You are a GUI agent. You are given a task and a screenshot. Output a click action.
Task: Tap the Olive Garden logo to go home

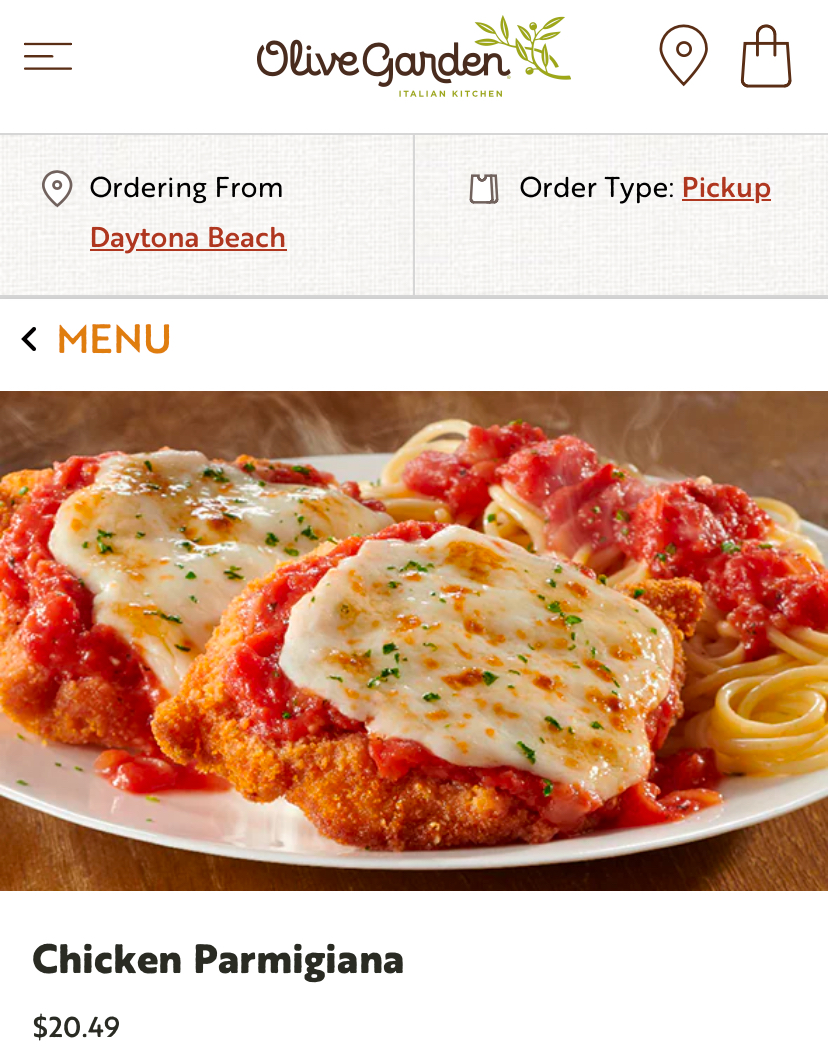(x=413, y=57)
